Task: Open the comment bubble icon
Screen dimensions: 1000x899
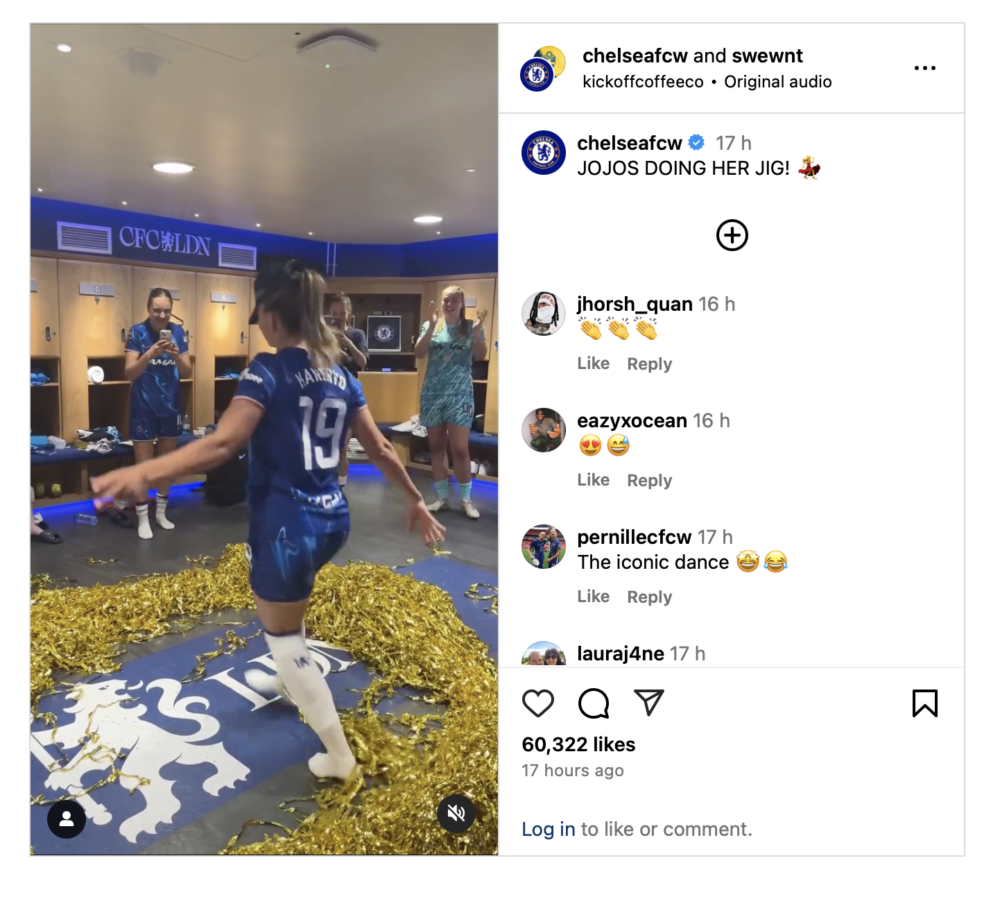Action: (x=594, y=703)
